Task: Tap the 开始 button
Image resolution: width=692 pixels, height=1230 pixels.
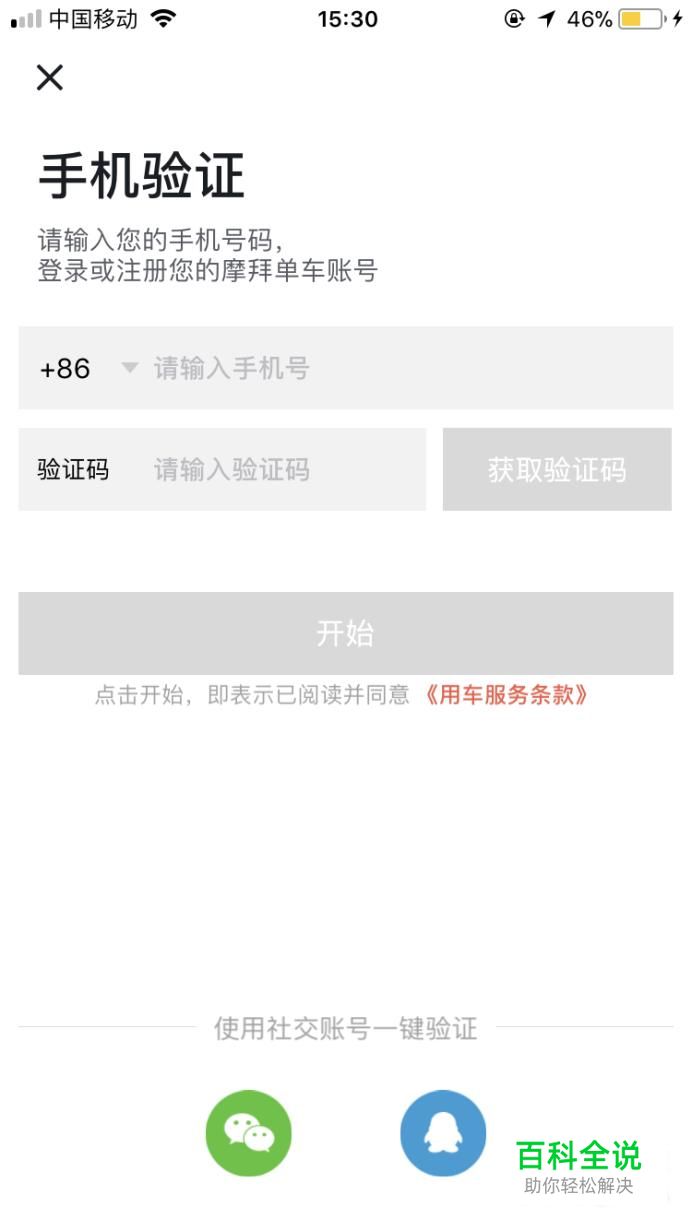Action: tap(345, 633)
